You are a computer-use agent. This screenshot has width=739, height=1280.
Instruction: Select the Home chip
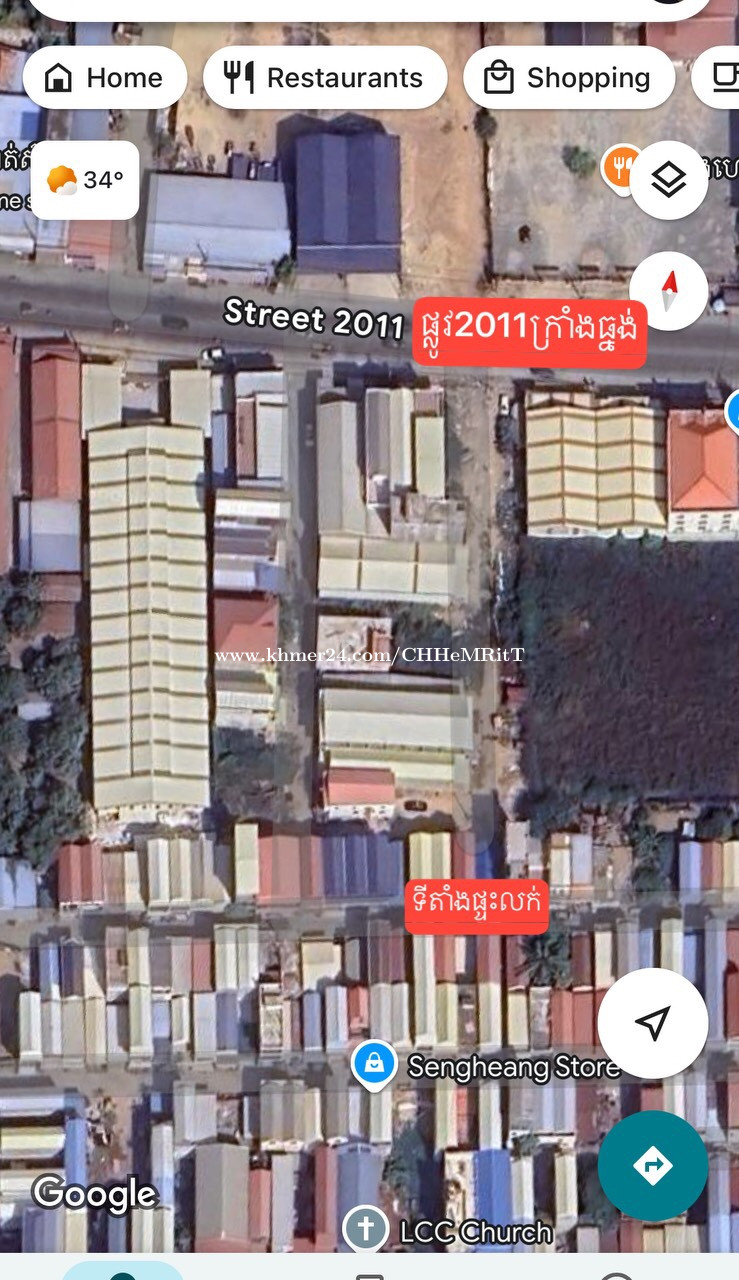pos(104,78)
